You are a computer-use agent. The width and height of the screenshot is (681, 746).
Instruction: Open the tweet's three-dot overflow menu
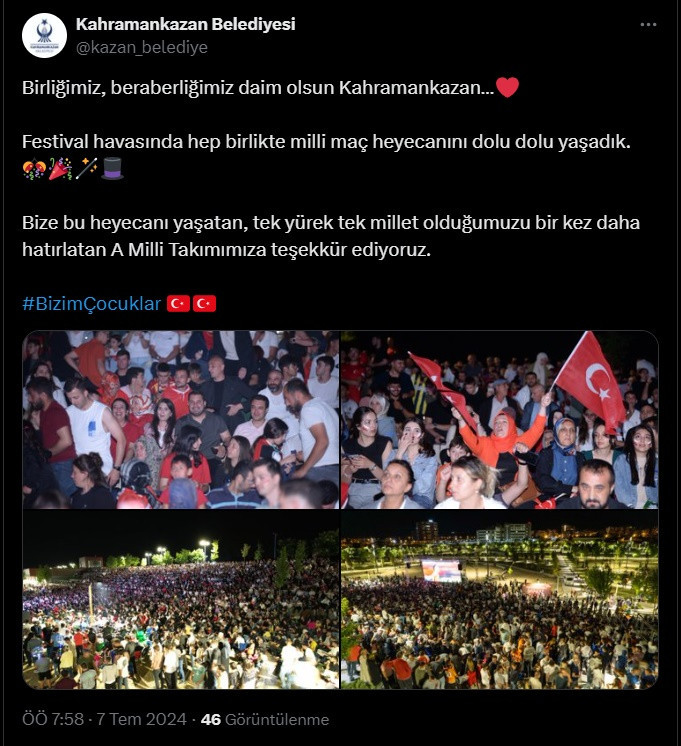pos(648,25)
